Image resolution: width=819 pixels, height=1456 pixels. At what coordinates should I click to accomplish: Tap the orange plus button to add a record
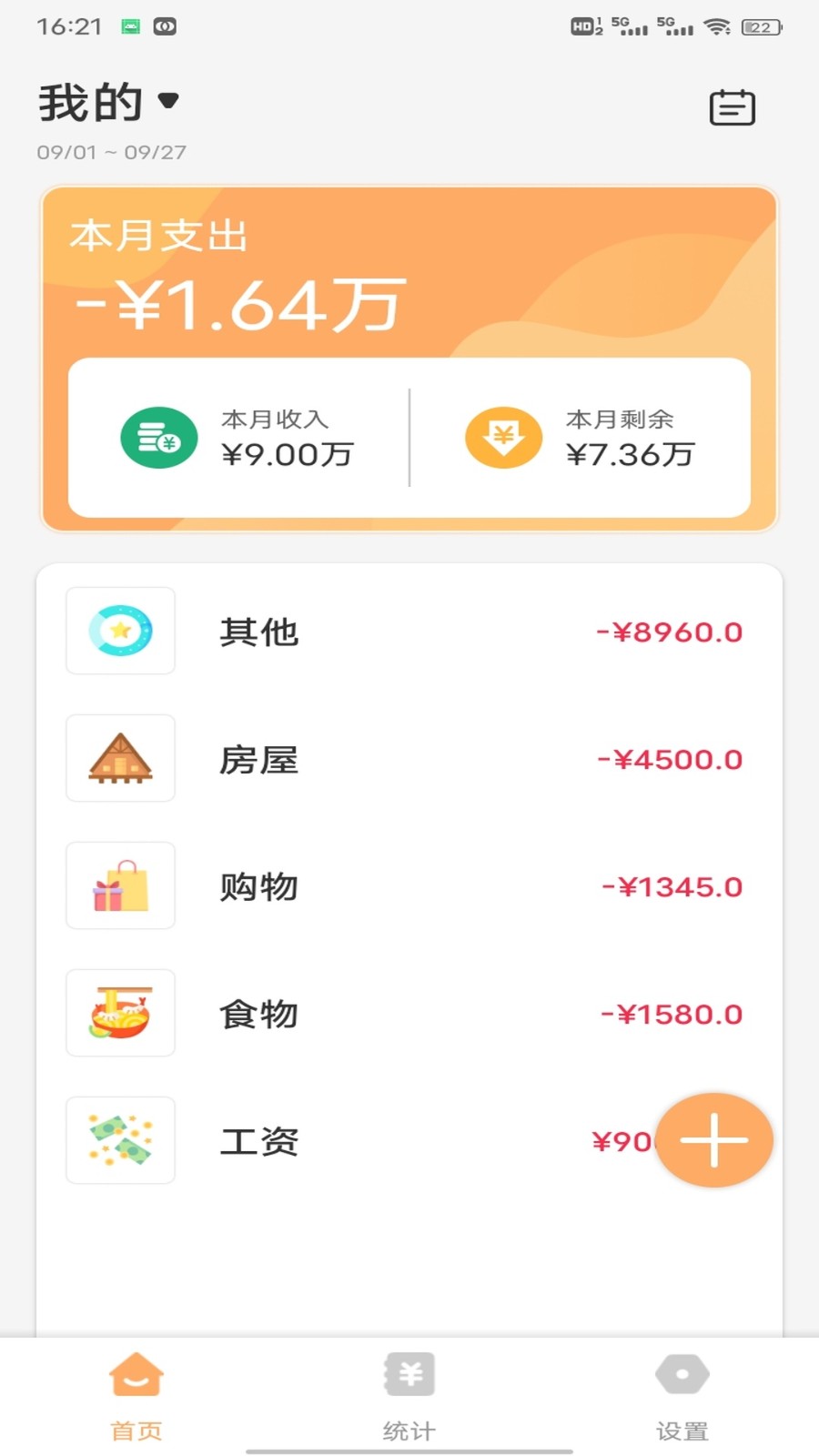coord(713,1140)
